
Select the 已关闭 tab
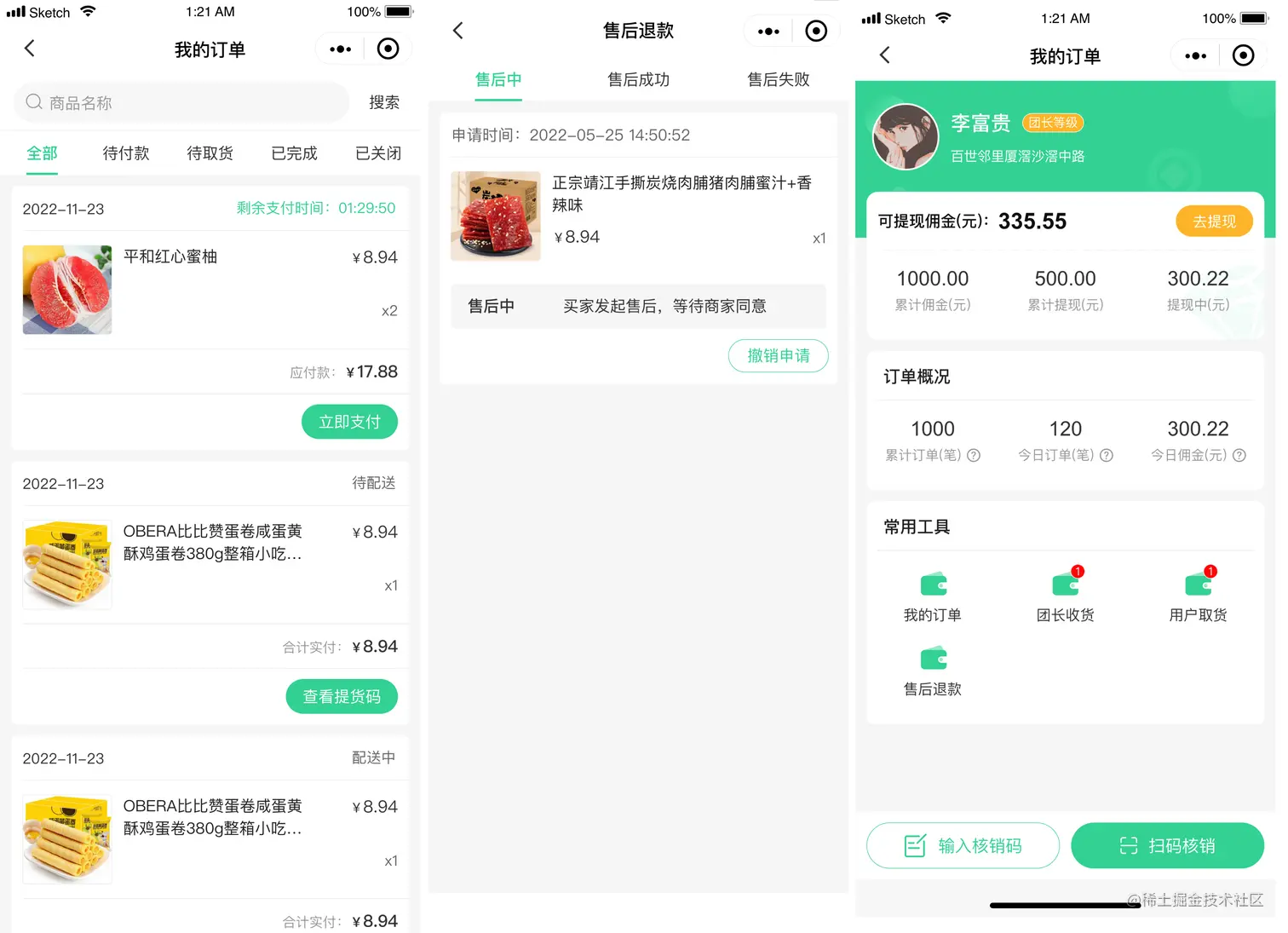tap(377, 153)
